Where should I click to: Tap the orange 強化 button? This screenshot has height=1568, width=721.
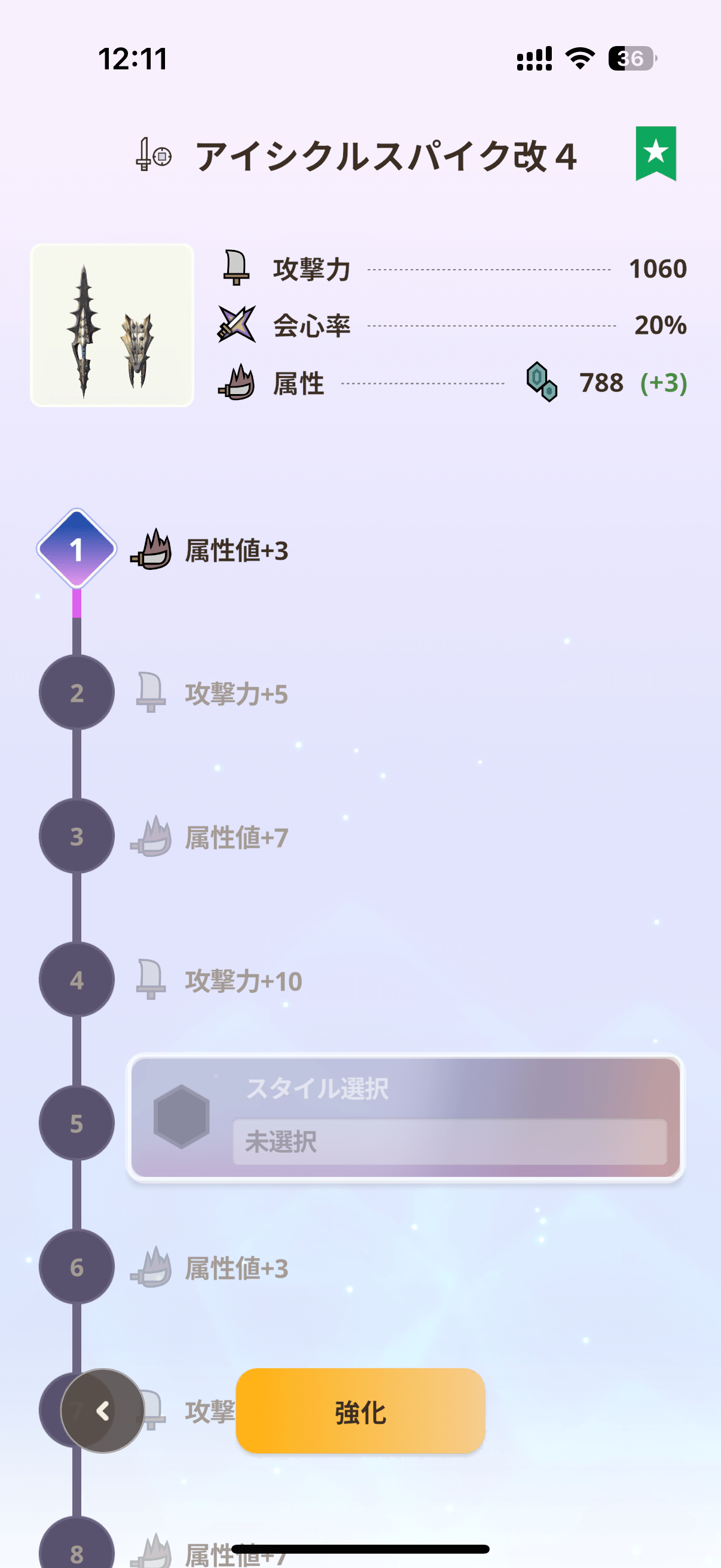coord(360,1411)
